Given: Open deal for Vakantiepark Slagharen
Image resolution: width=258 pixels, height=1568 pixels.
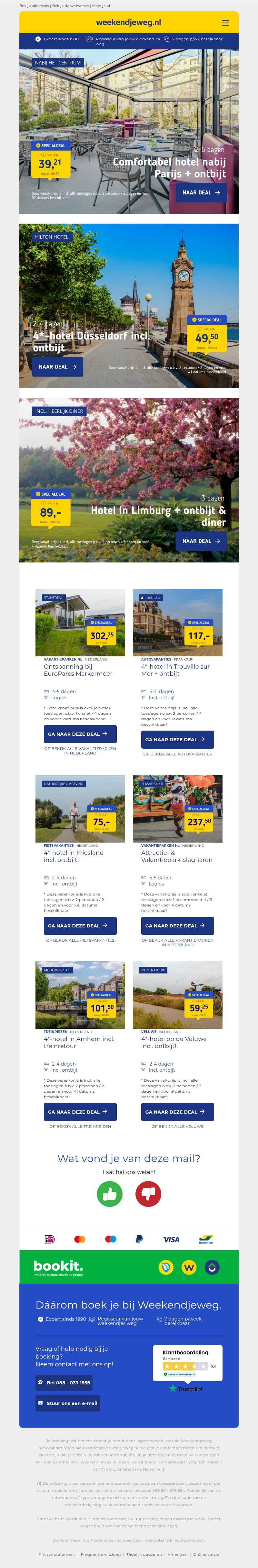Looking at the screenshot, I should pos(178,925).
